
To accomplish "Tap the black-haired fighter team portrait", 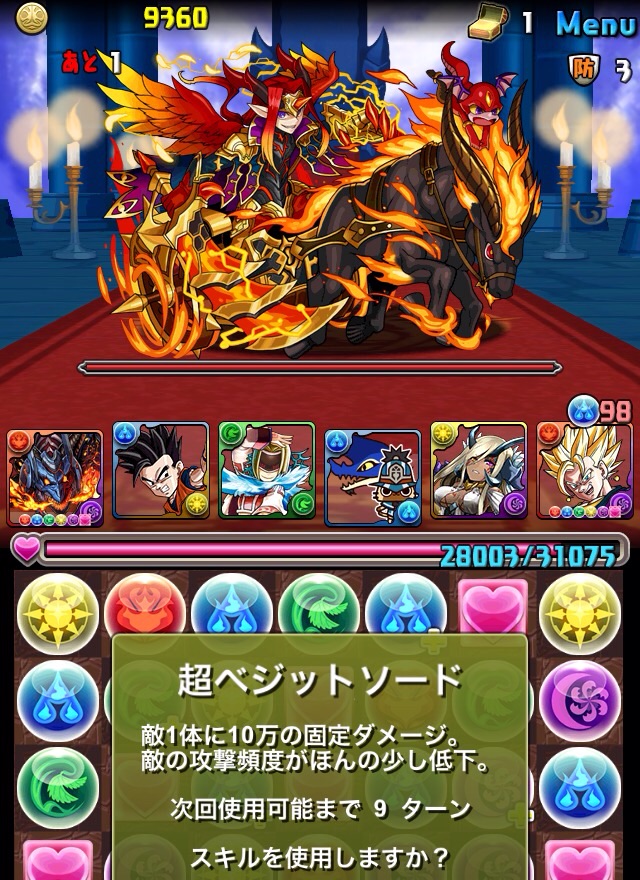I will tap(161, 471).
